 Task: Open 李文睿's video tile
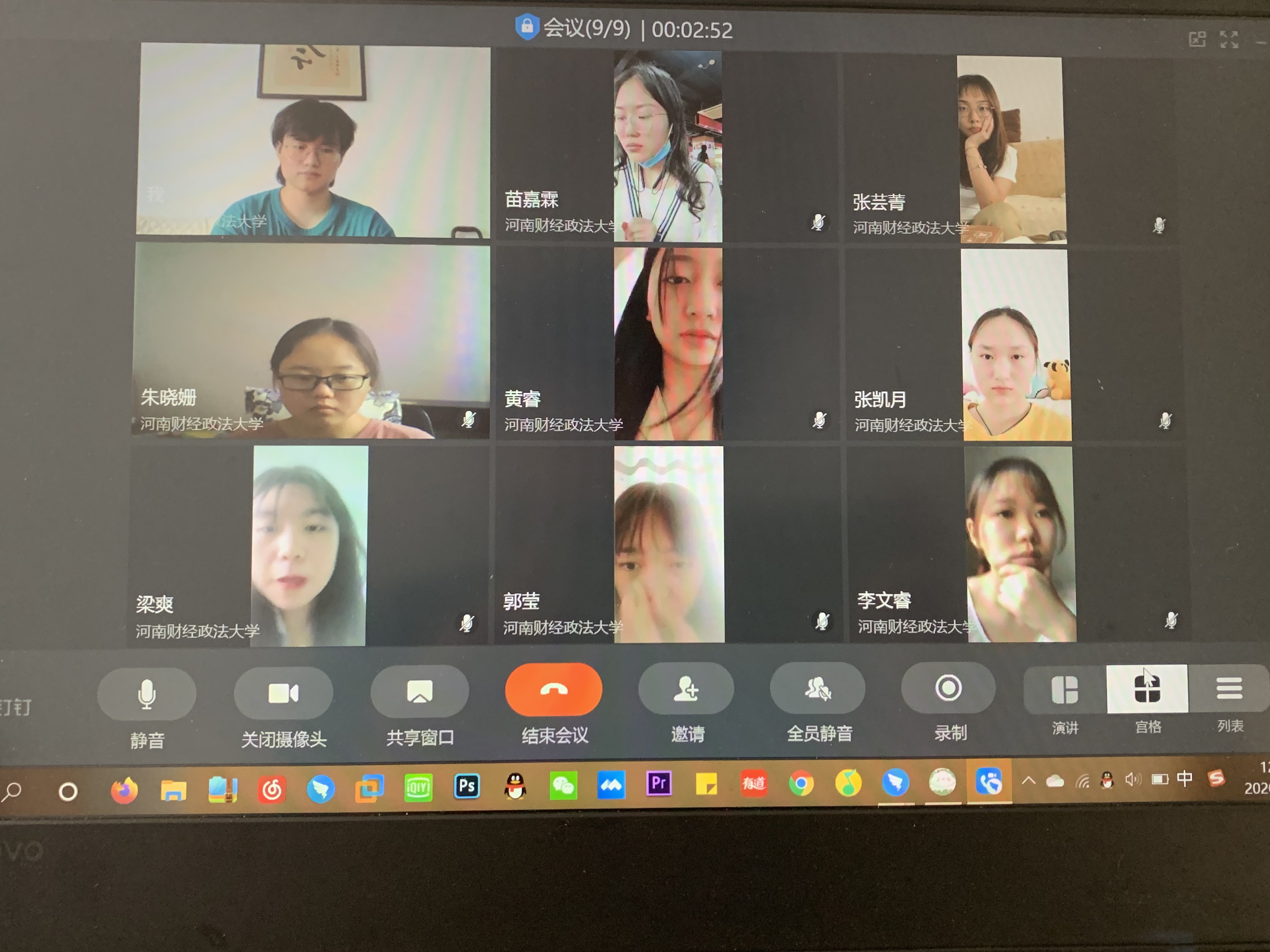coord(1019,544)
